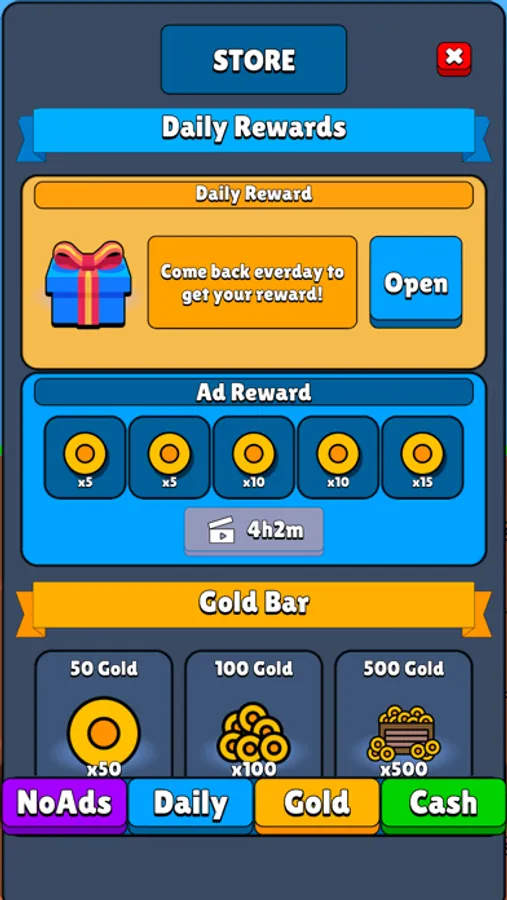Choose the 500 Gold chest pack
Screen dimensions: 507x900
point(404,715)
